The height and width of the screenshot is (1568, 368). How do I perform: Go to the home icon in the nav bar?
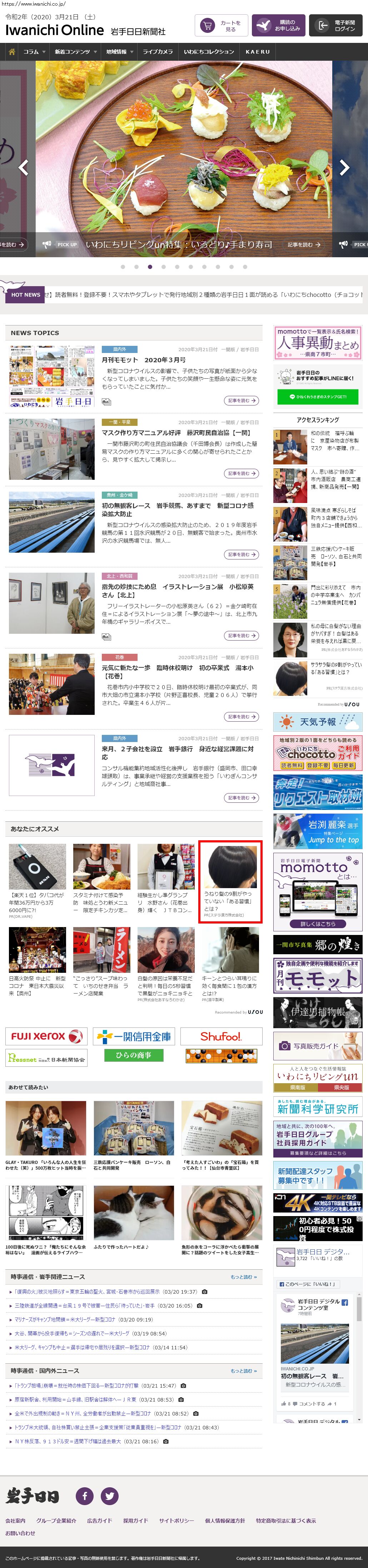click(11, 52)
